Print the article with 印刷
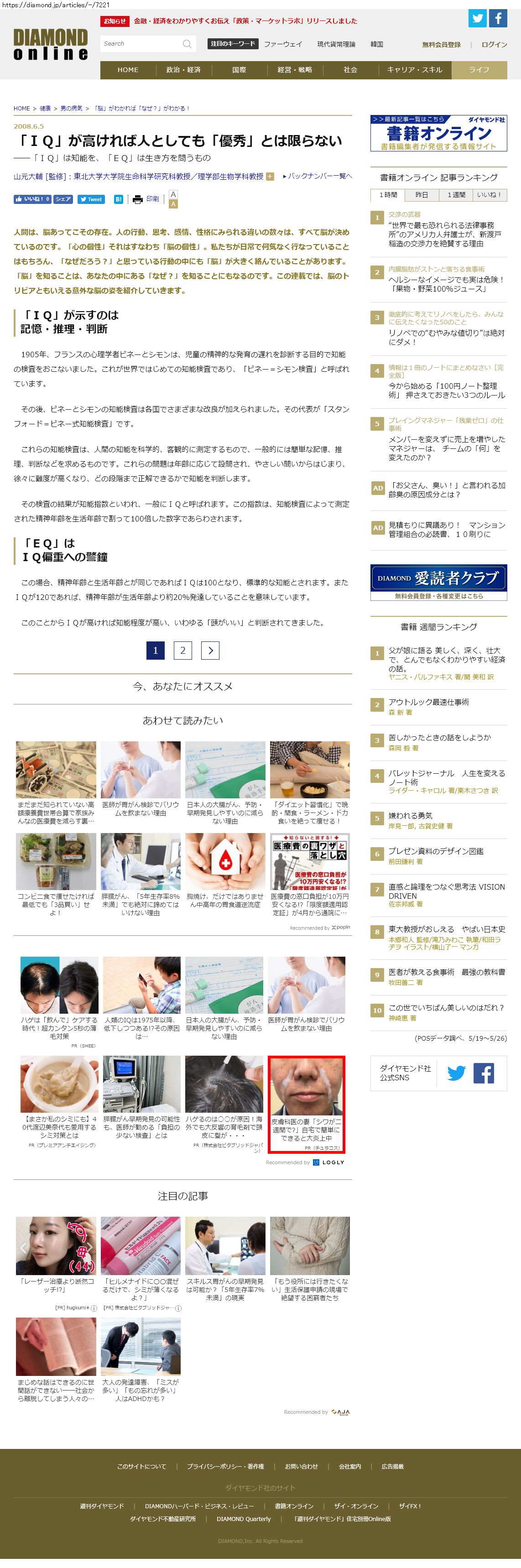The image size is (521, 1568). [x=146, y=199]
